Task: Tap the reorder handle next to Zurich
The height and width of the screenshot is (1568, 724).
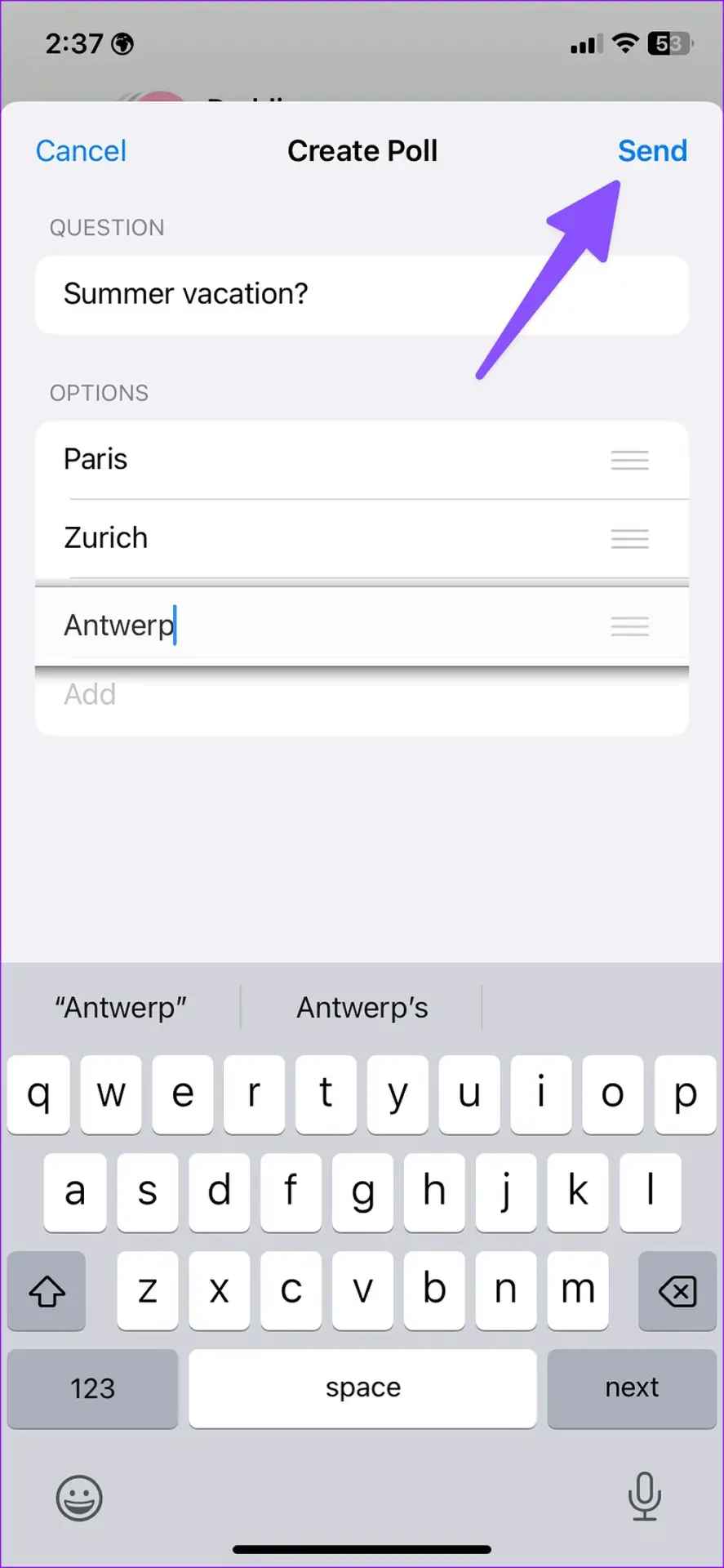Action: click(x=629, y=539)
